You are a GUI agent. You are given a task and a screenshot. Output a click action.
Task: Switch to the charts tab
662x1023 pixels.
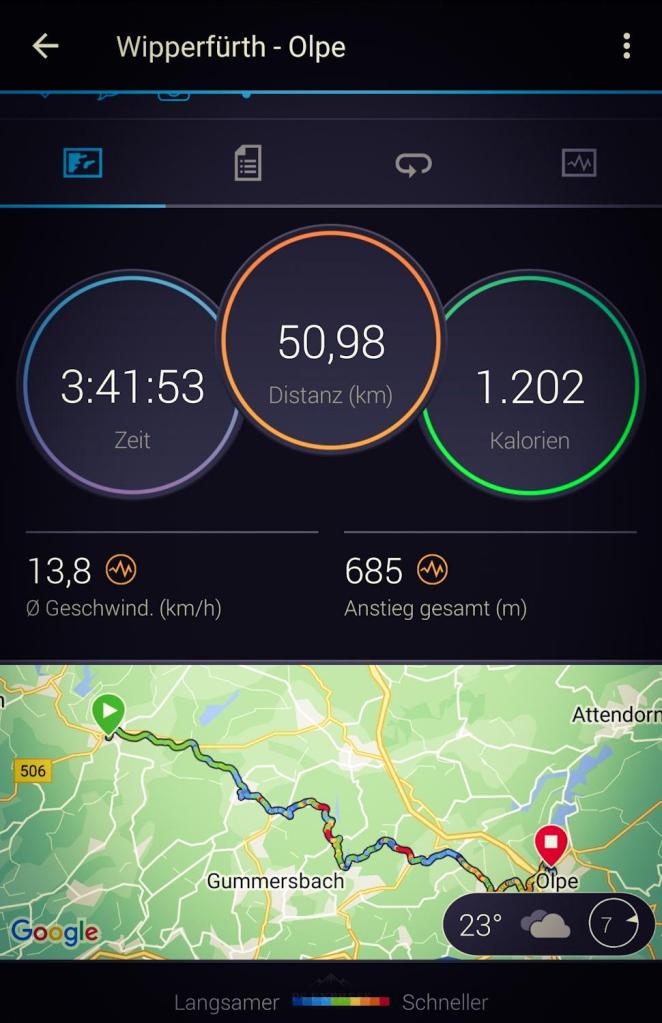[x=578, y=162]
